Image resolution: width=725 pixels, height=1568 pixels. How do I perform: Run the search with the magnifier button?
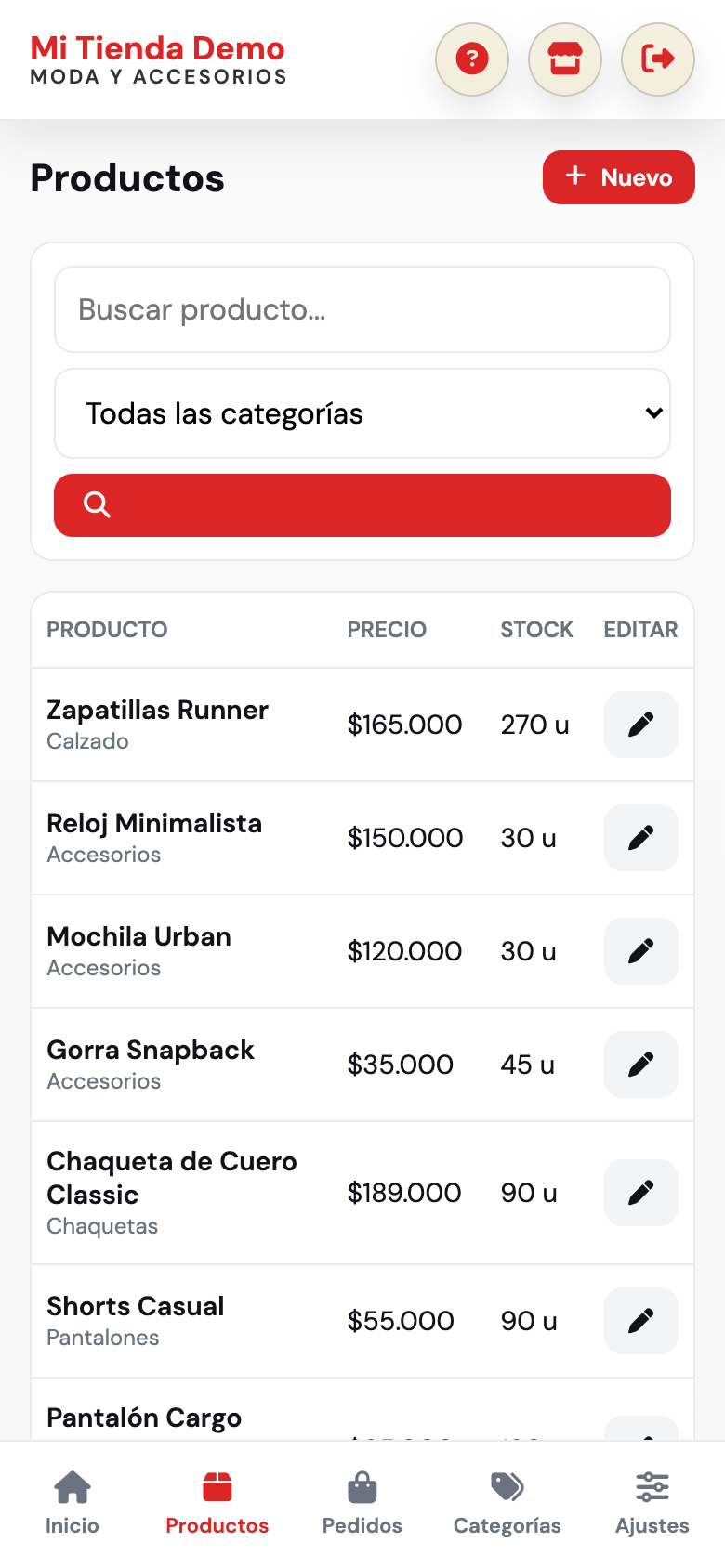(362, 505)
